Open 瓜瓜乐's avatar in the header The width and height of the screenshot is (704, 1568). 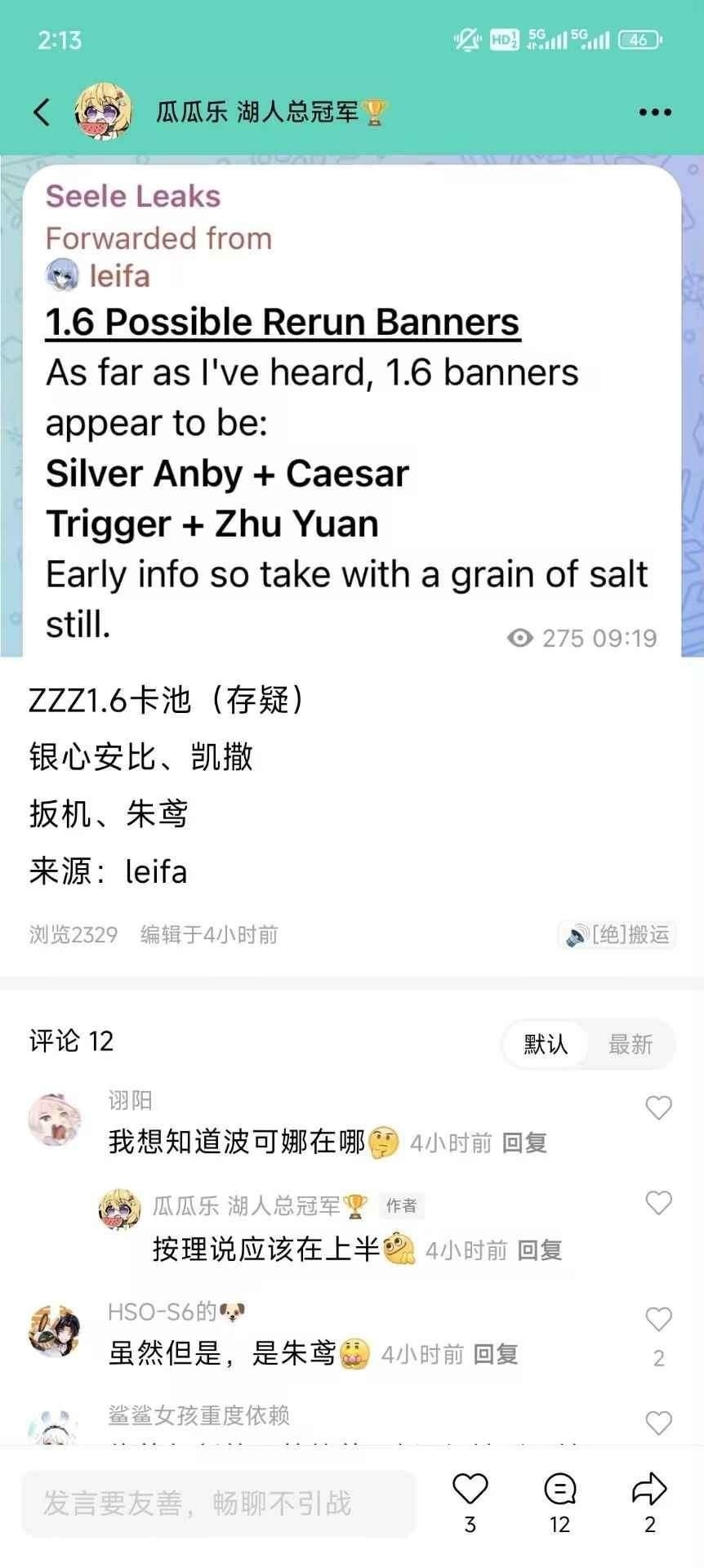point(104,112)
